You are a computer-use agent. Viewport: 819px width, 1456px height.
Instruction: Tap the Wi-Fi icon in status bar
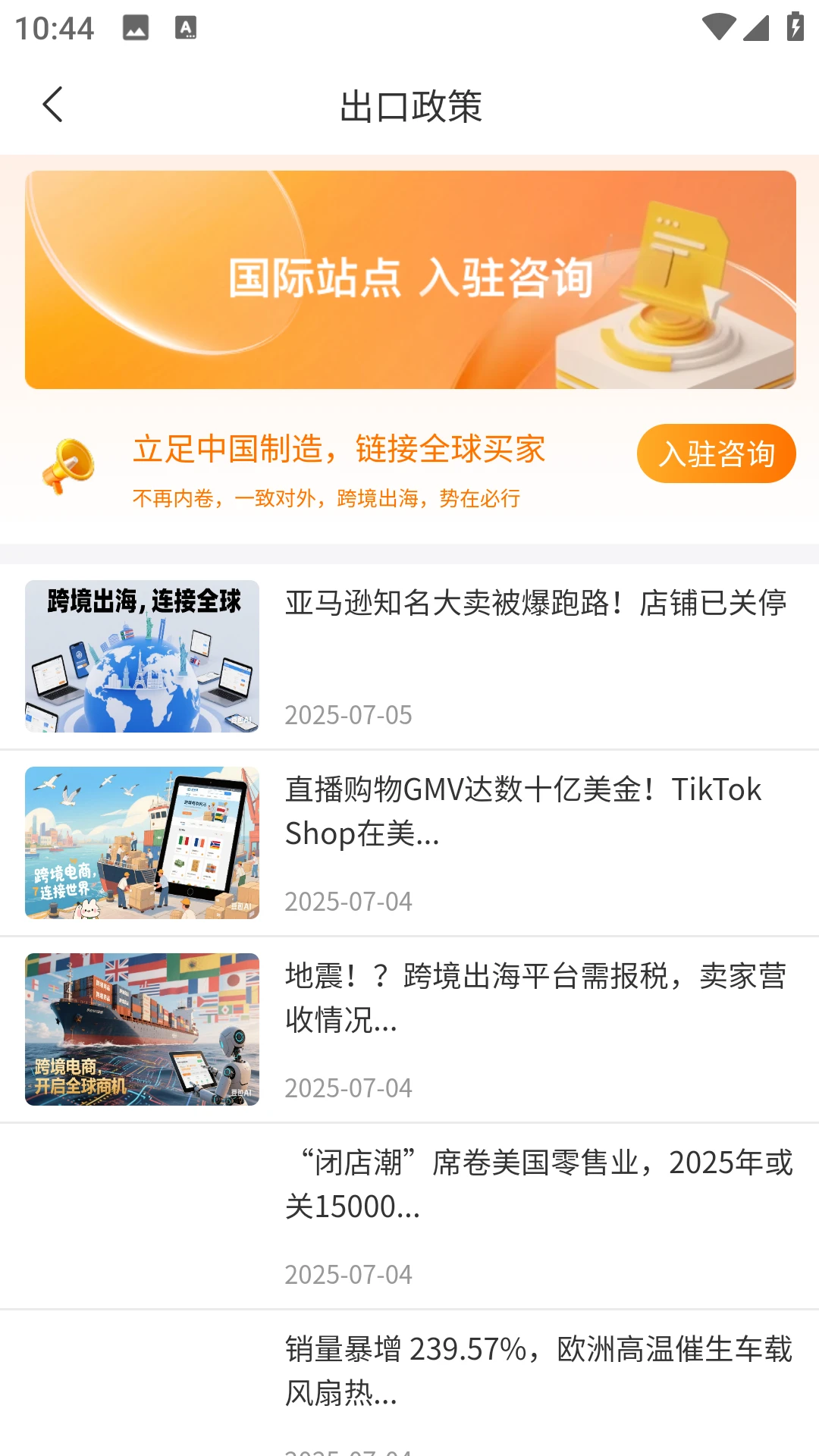[x=717, y=26]
